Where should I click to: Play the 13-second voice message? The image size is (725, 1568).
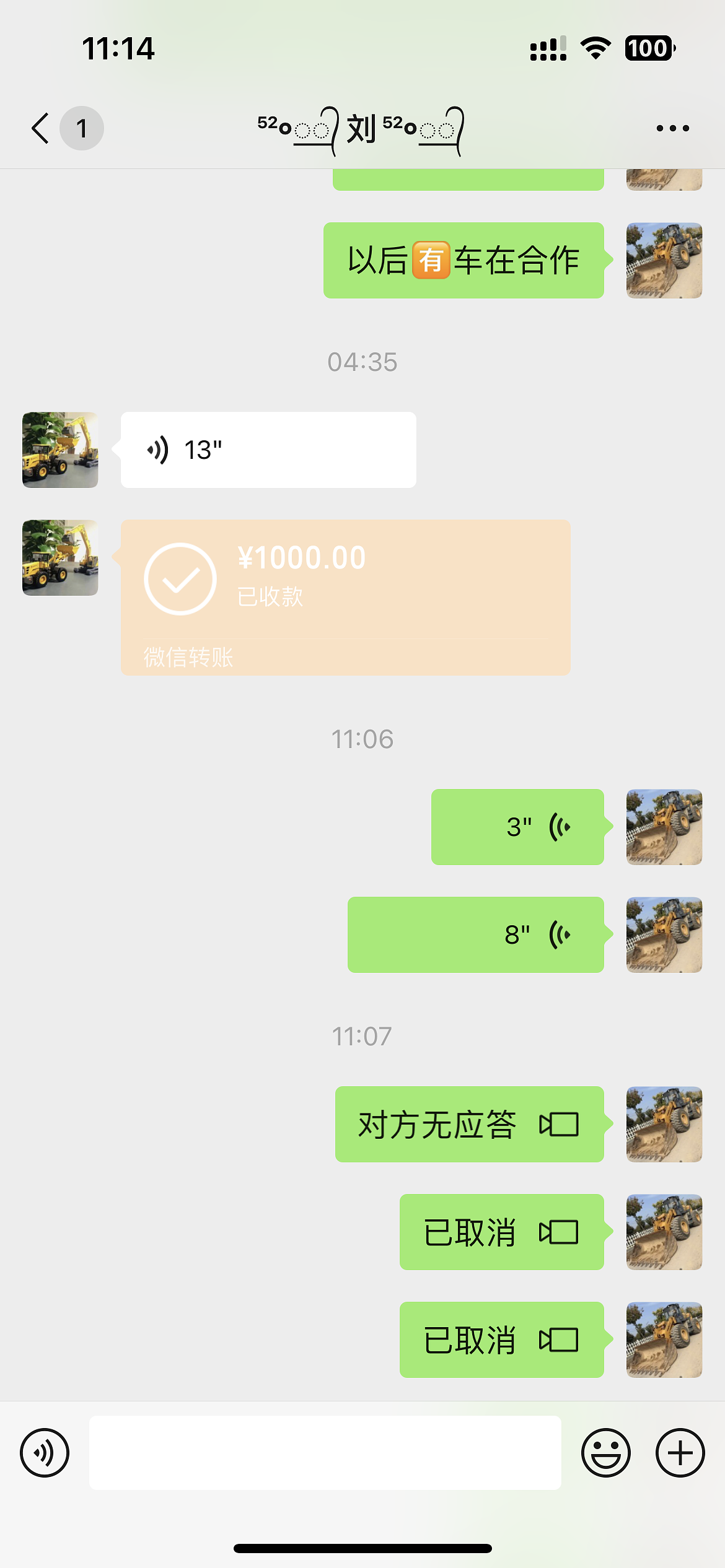coord(268,450)
